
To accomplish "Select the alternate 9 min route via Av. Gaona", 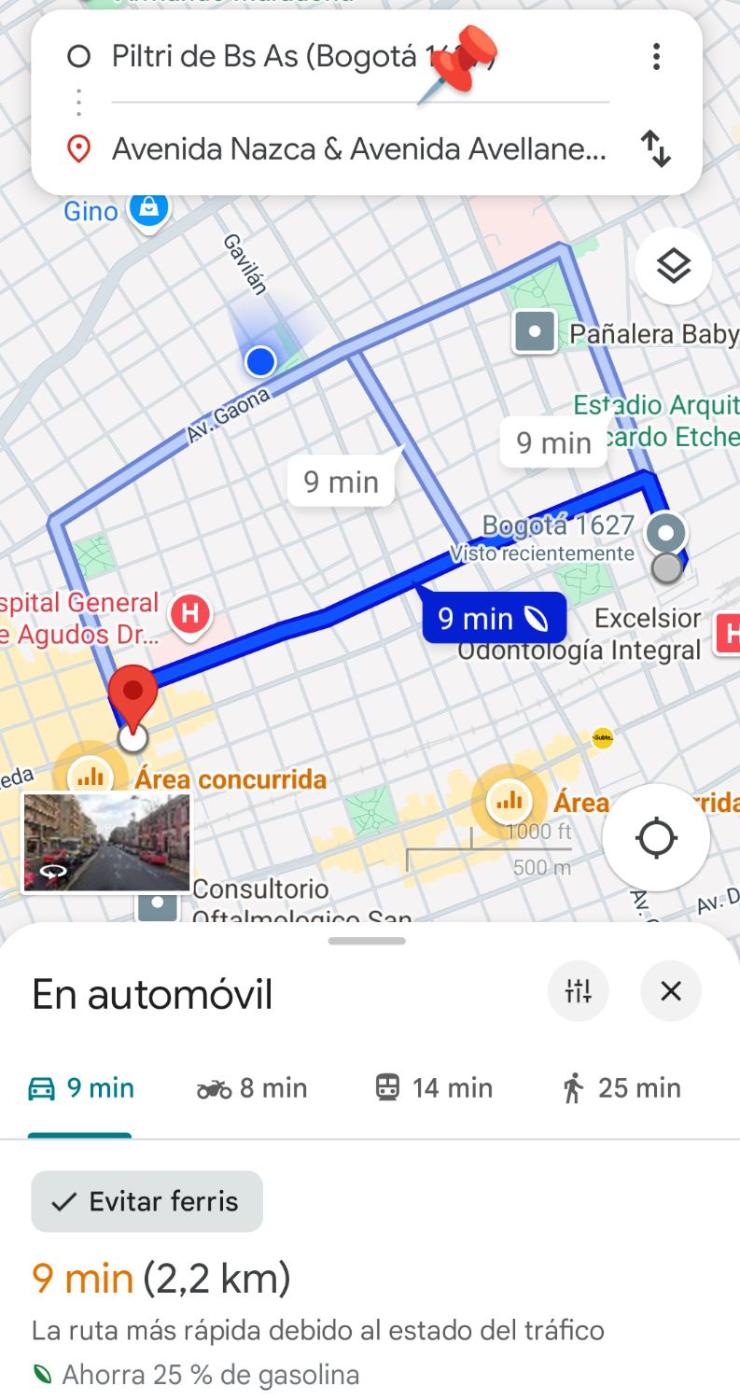I will tap(341, 482).
